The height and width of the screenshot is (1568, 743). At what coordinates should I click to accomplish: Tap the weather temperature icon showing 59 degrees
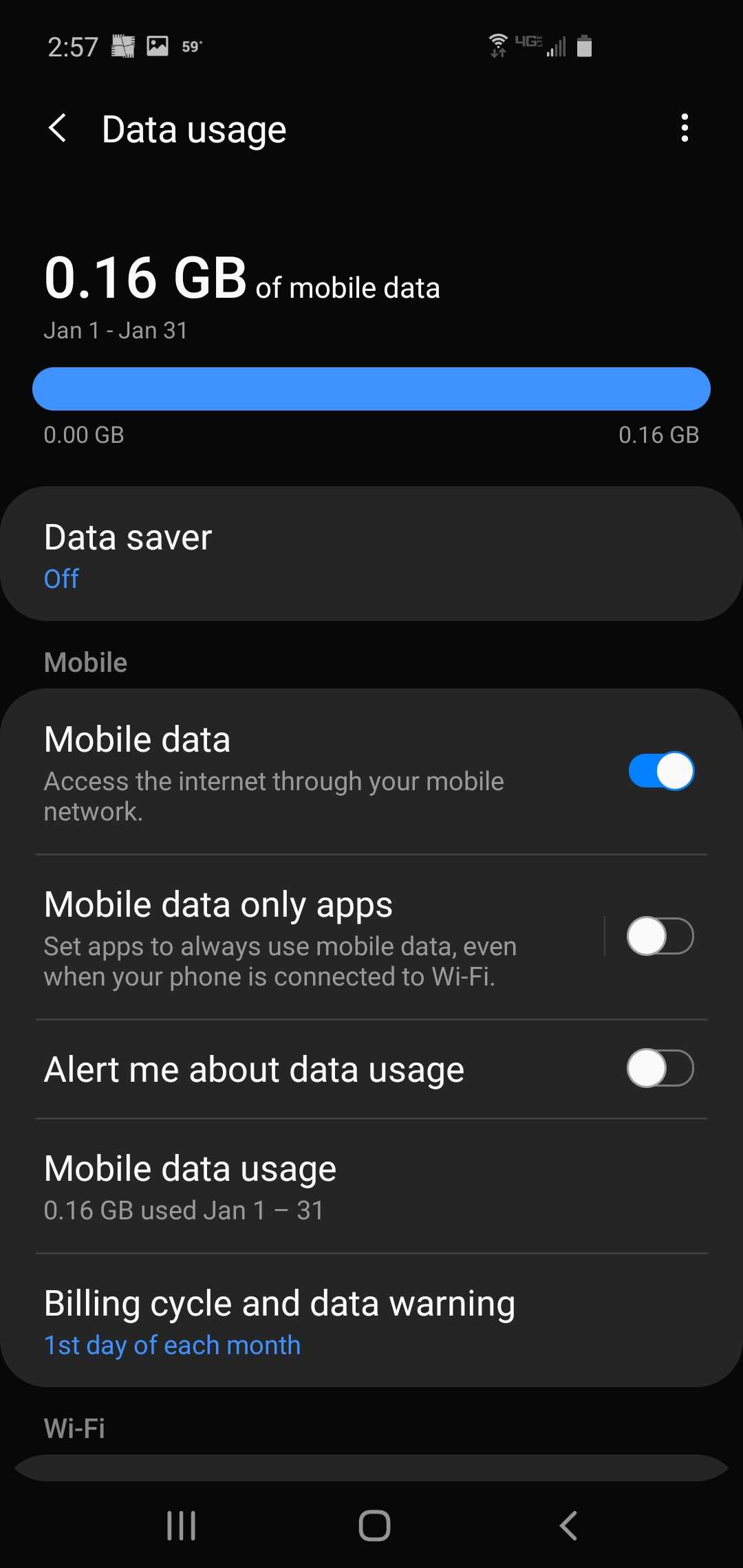coord(191,45)
